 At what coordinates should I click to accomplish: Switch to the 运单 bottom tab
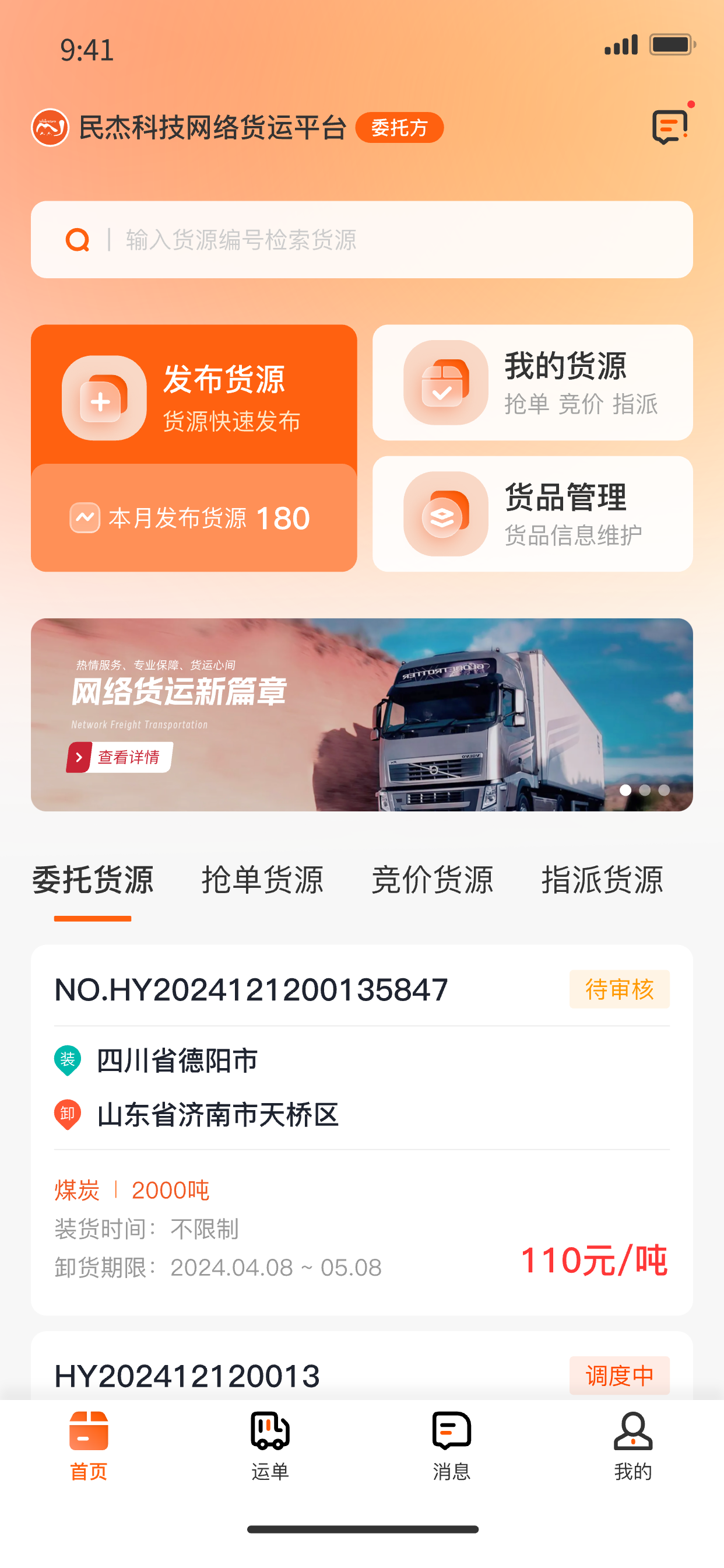[x=270, y=1445]
